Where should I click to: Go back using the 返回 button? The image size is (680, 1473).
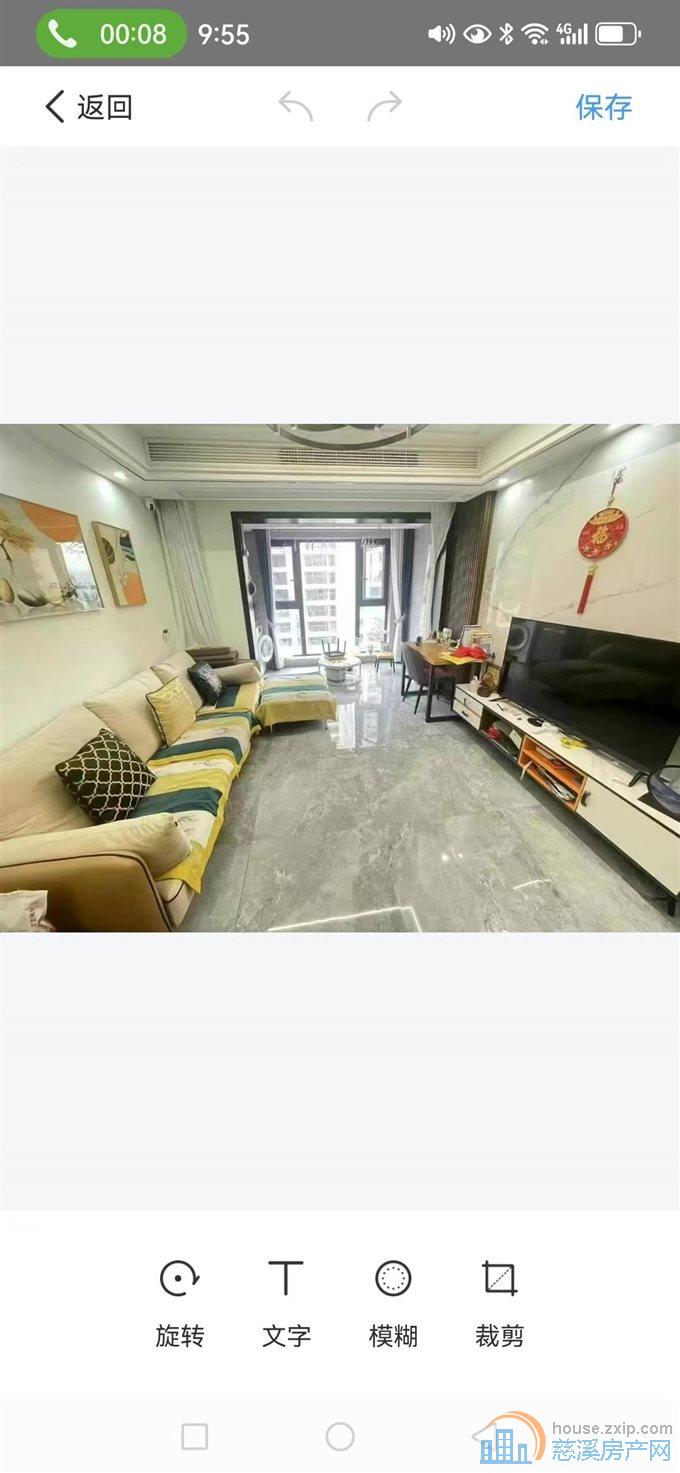(x=88, y=107)
